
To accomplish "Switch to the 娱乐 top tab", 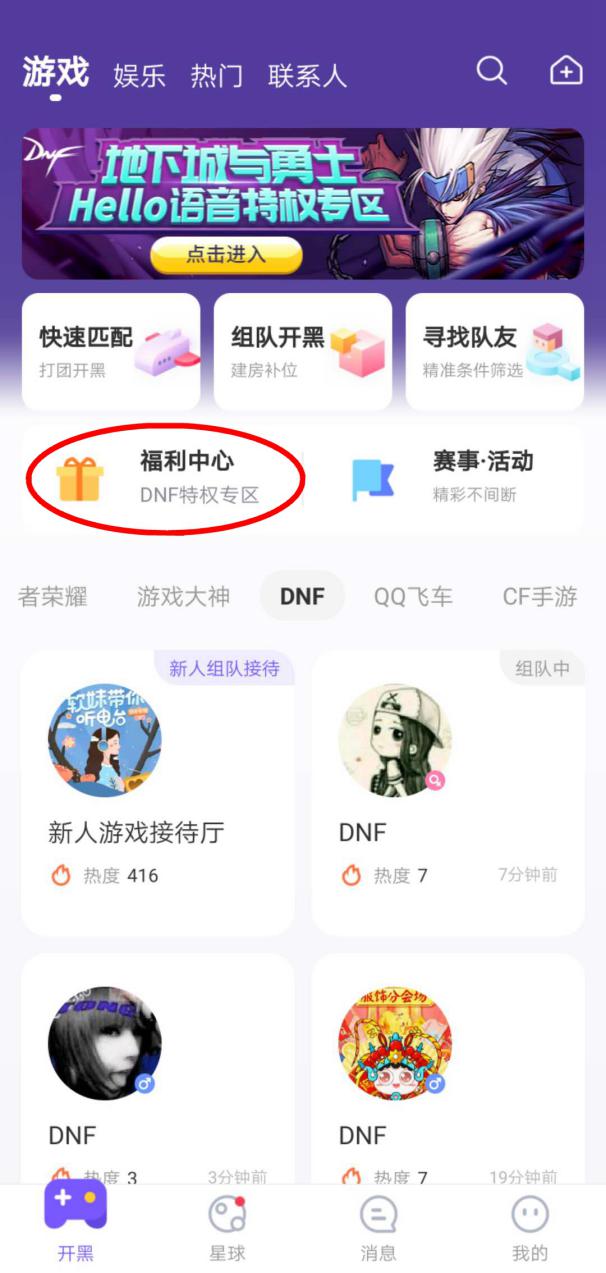I will pyautogui.click(x=139, y=76).
